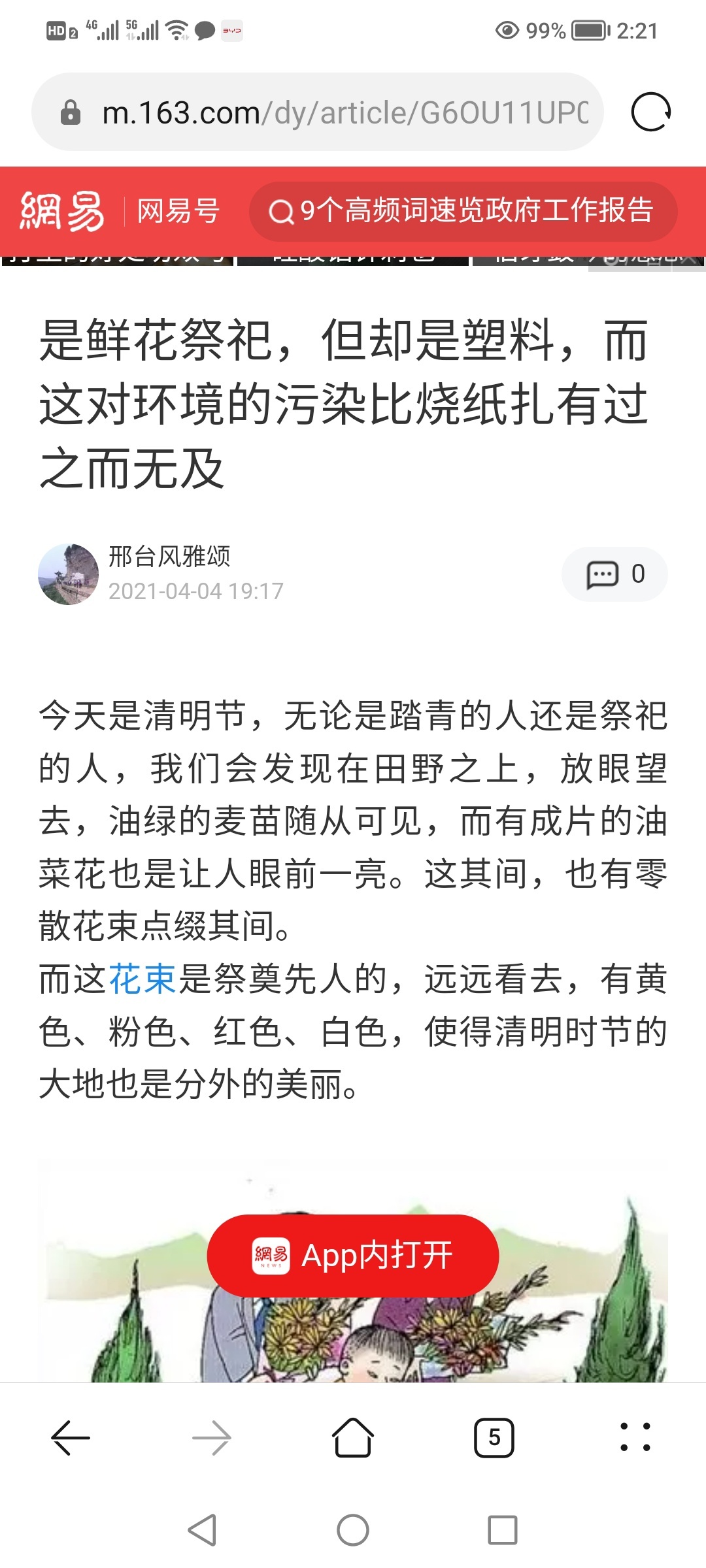Open the browser four-dot menu

pyautogui.click(x=635, y=1438)
